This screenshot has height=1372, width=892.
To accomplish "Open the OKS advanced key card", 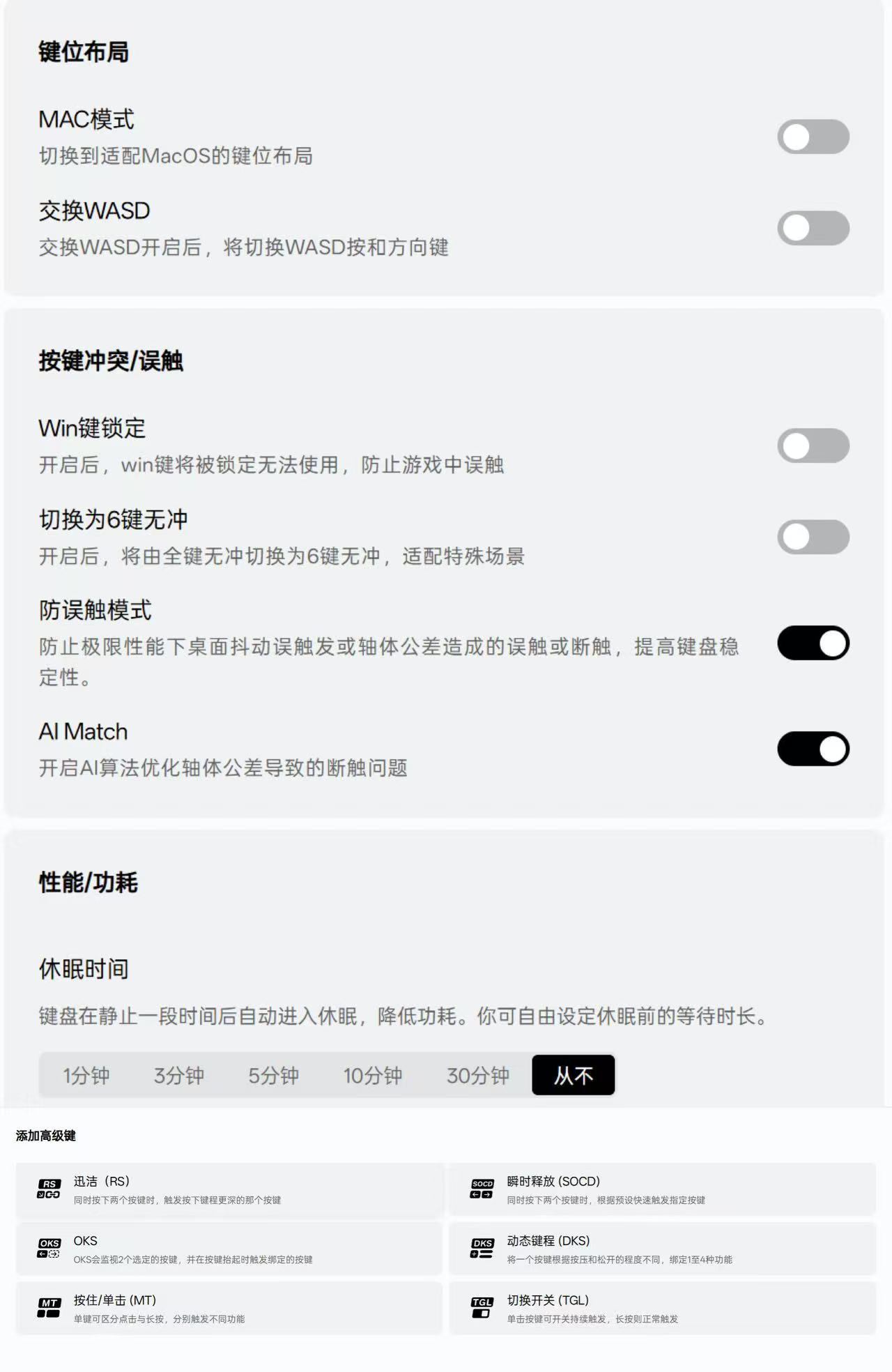I will pyautogui.click(x=229, y=1249).
